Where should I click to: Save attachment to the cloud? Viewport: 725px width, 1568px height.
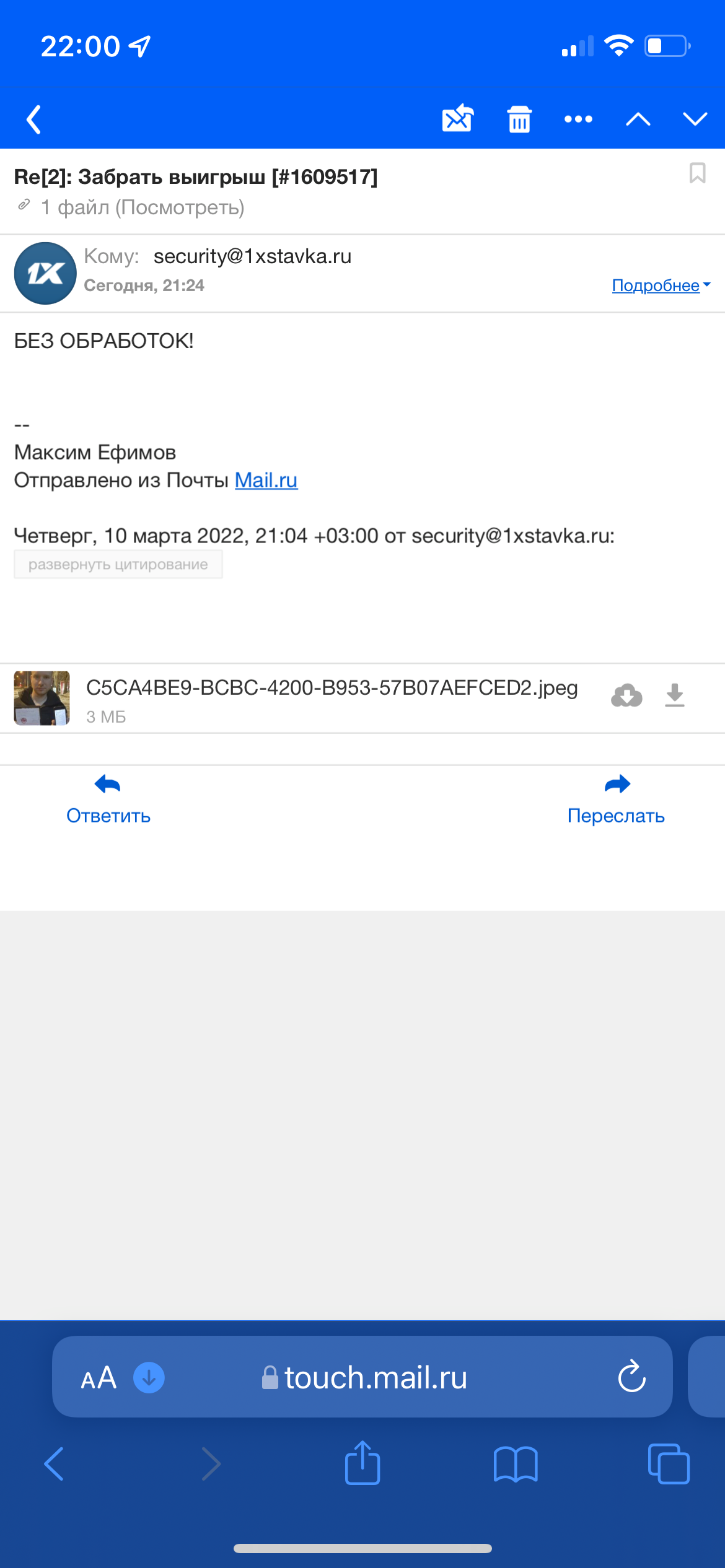(x=626, y=695)
